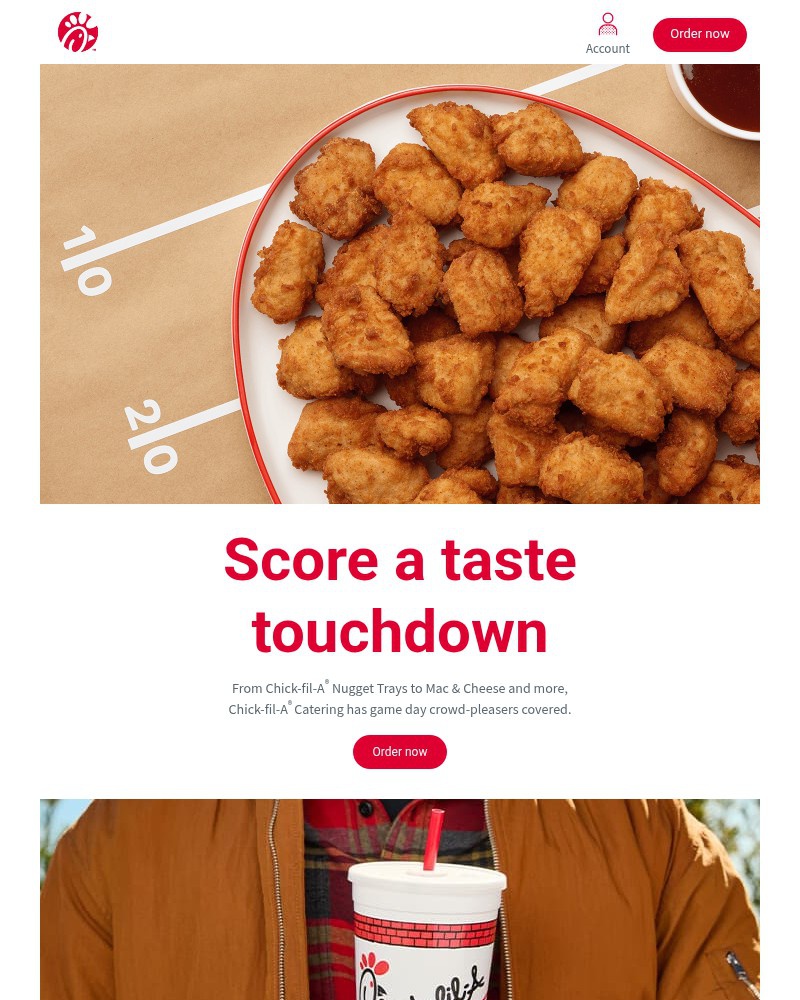Click the Order now button in the header
The image size is (800, 1000).
tap(699, 34)
